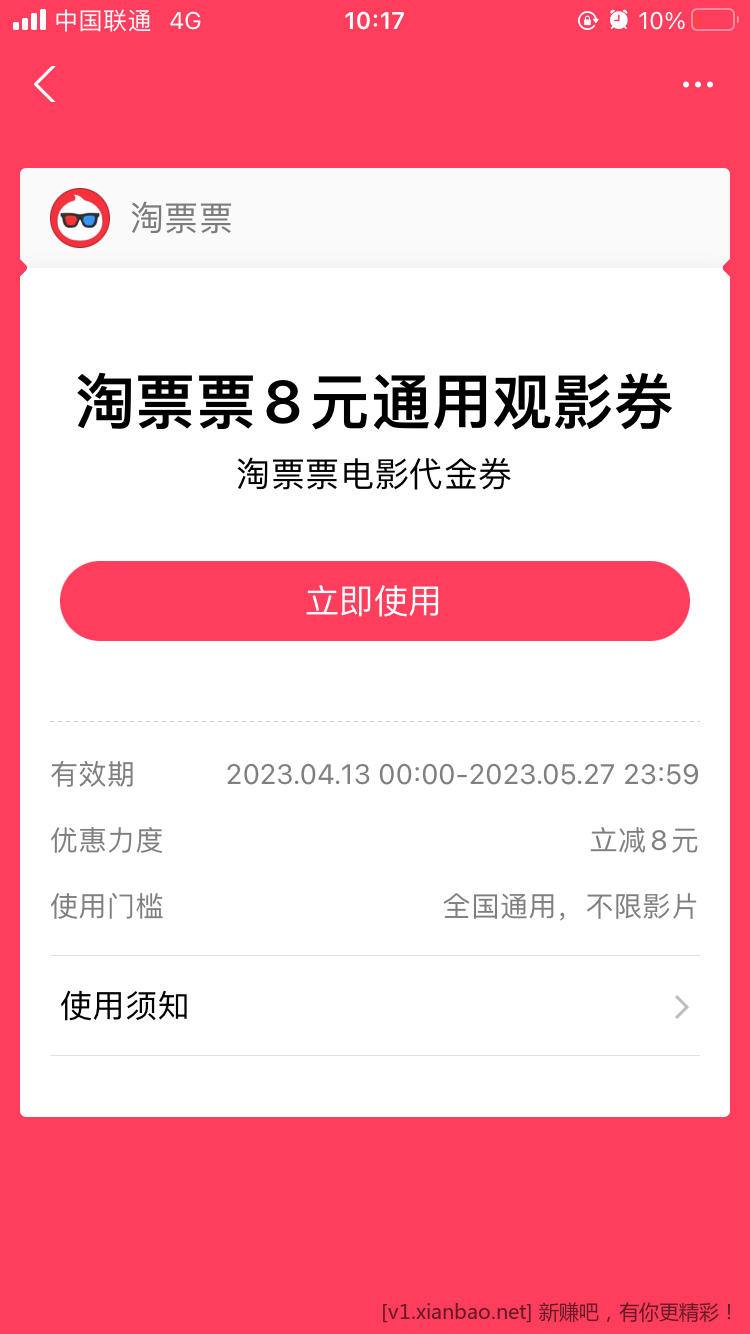Image resolution: width=750 pixels, height=1334 pixels.
Task: Go back using the arrow
Action: point(44,85)
